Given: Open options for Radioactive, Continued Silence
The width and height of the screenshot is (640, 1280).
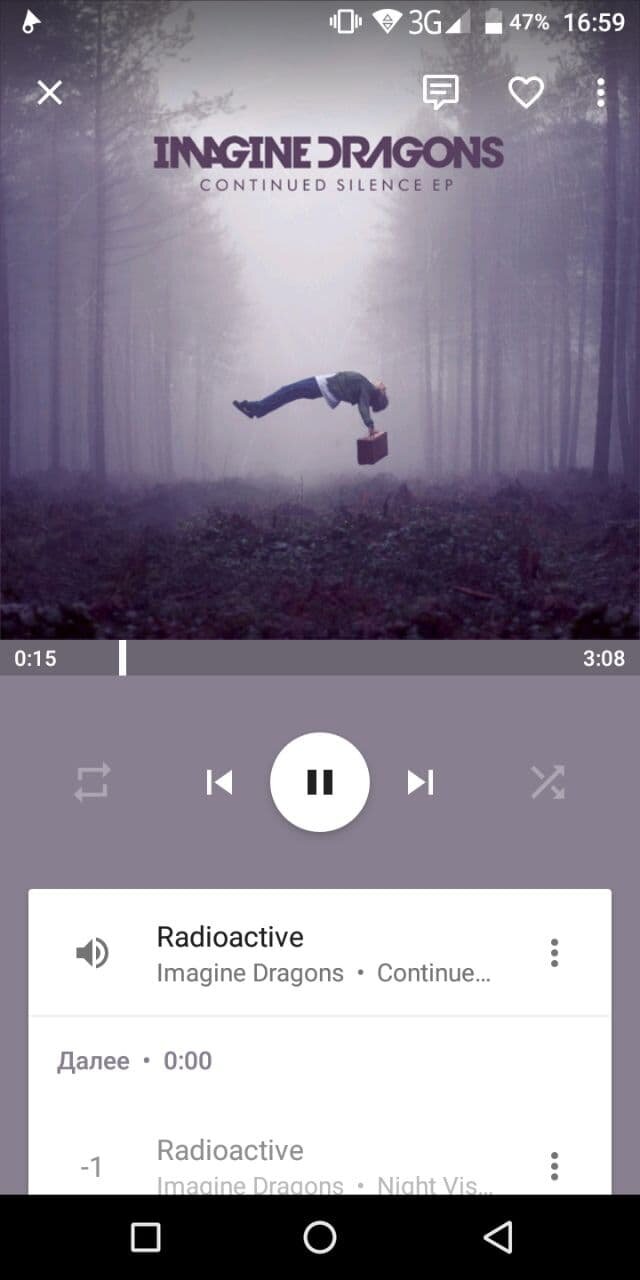Looking at the screenshot, I should [554, 953].
